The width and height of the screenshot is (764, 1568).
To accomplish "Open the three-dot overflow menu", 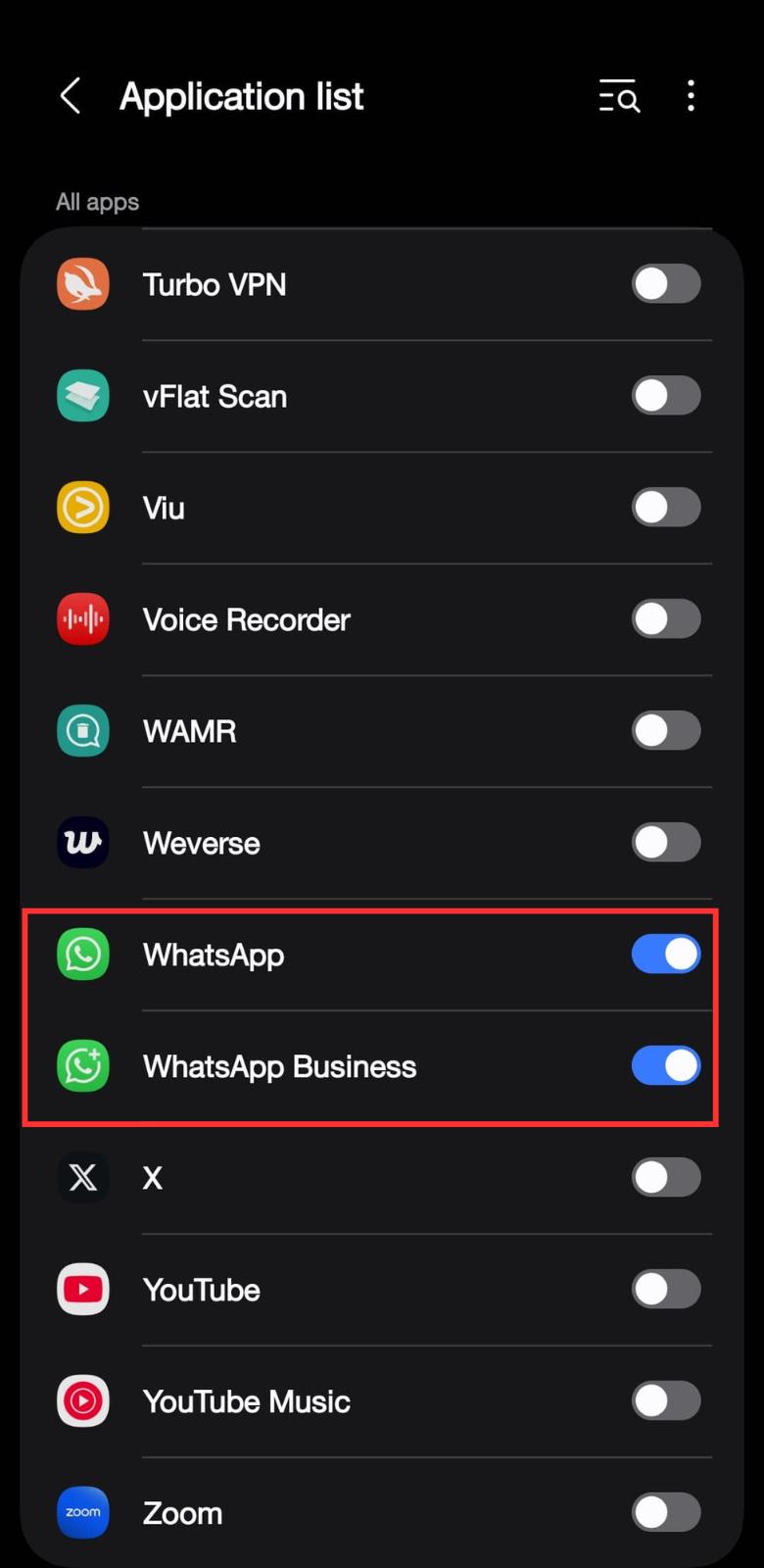I will click(692, 96).
